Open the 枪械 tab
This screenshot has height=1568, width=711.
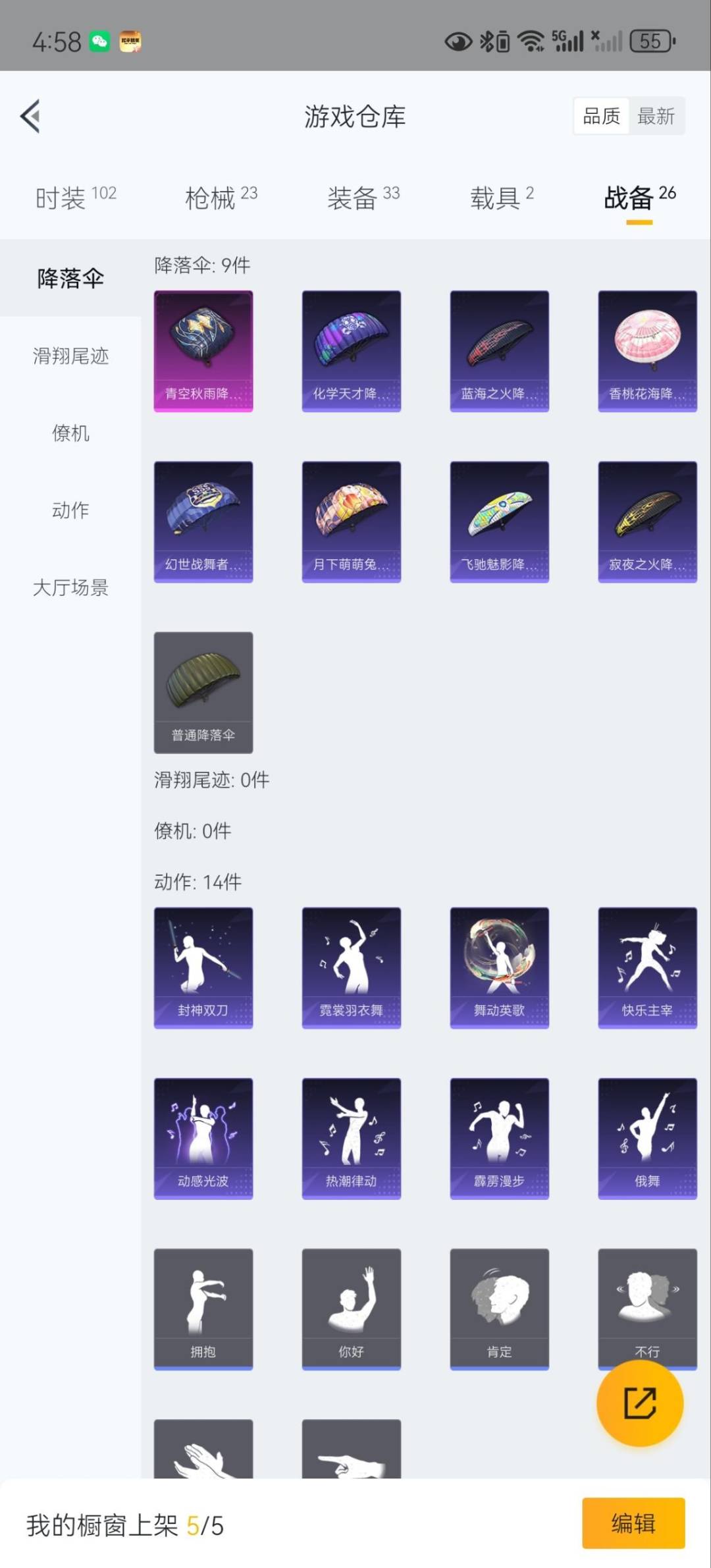[221, 197]
